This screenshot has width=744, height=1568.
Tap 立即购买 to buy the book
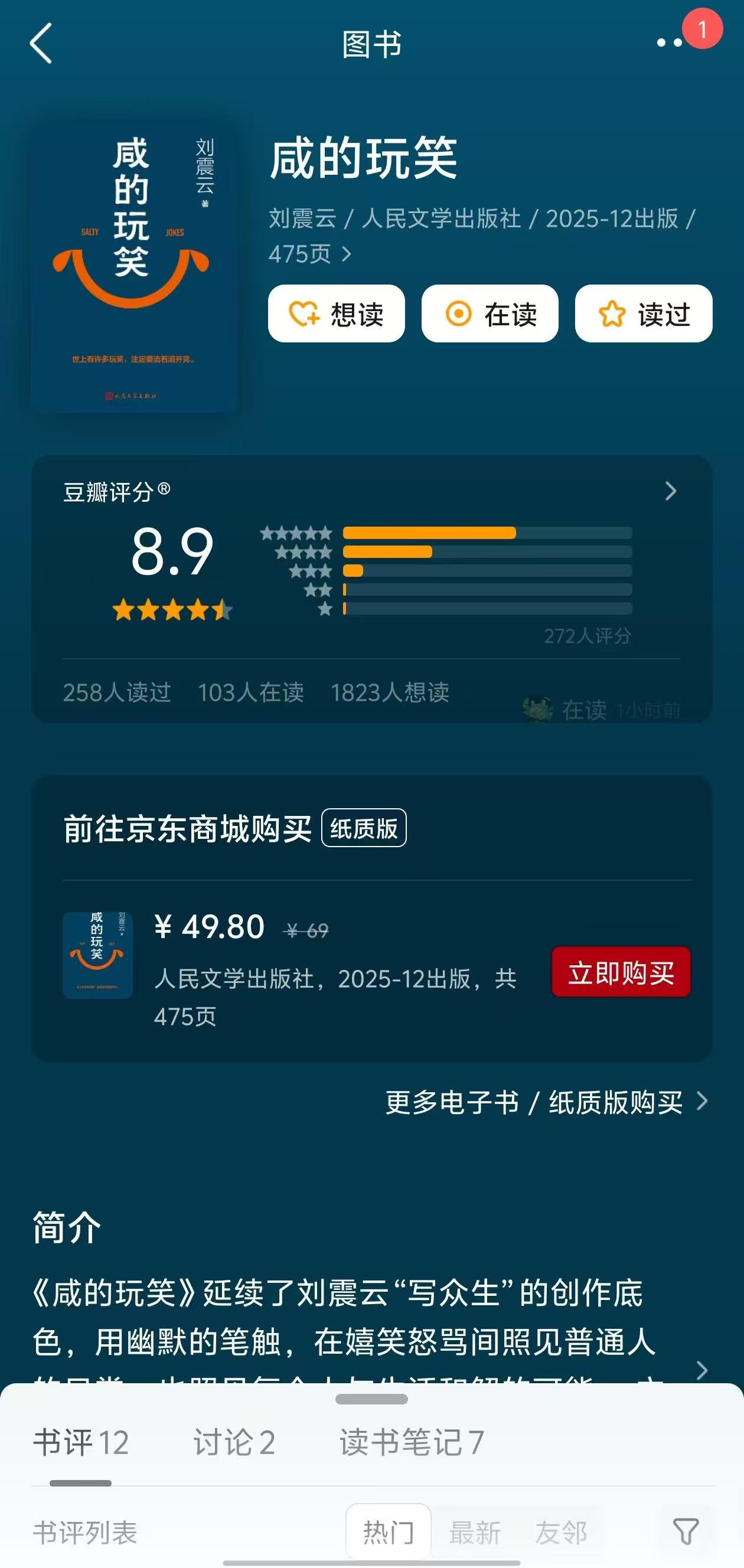621,972
